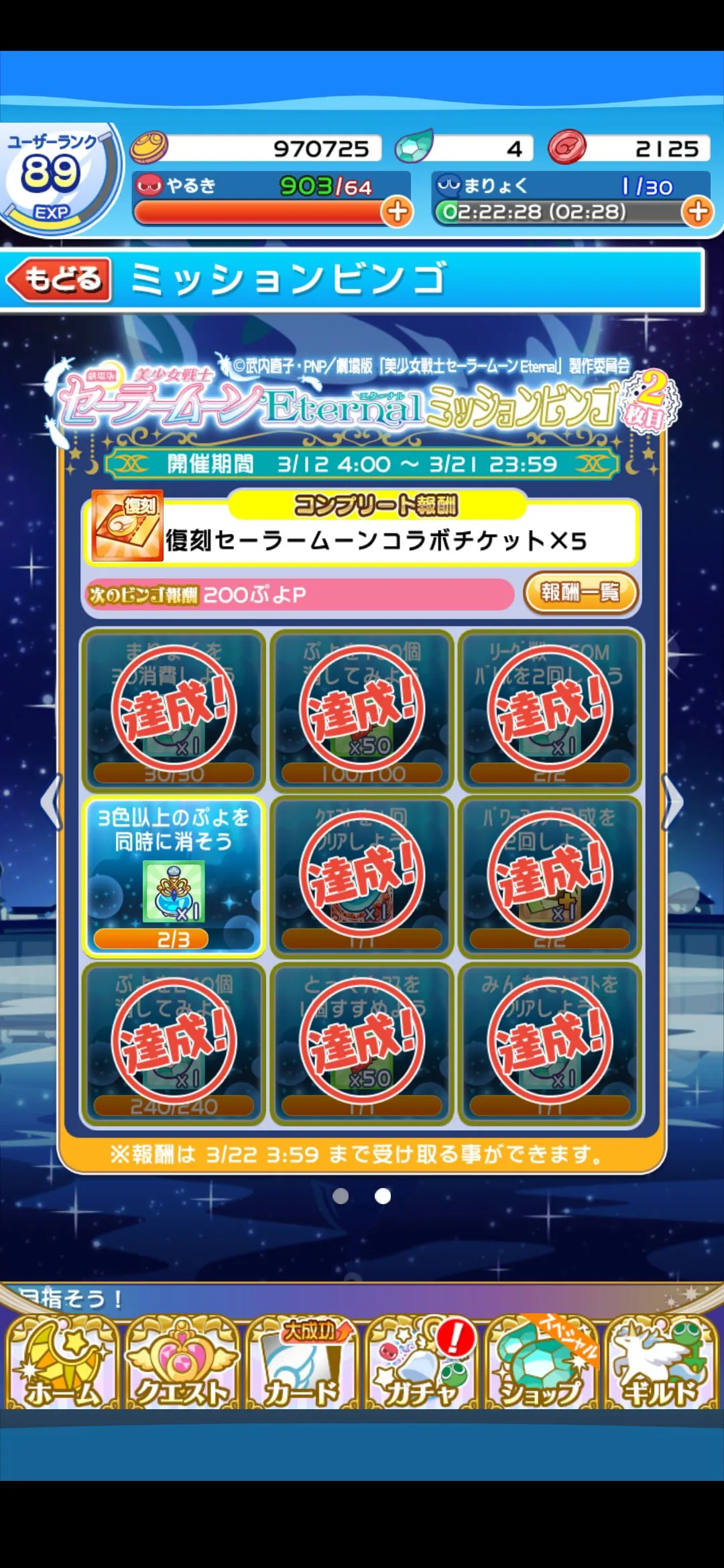The image size is (724, 1568).
Task: Open the 3色以上のぷよを同時に消そう mission tile
Action: (x=174, y=876)
